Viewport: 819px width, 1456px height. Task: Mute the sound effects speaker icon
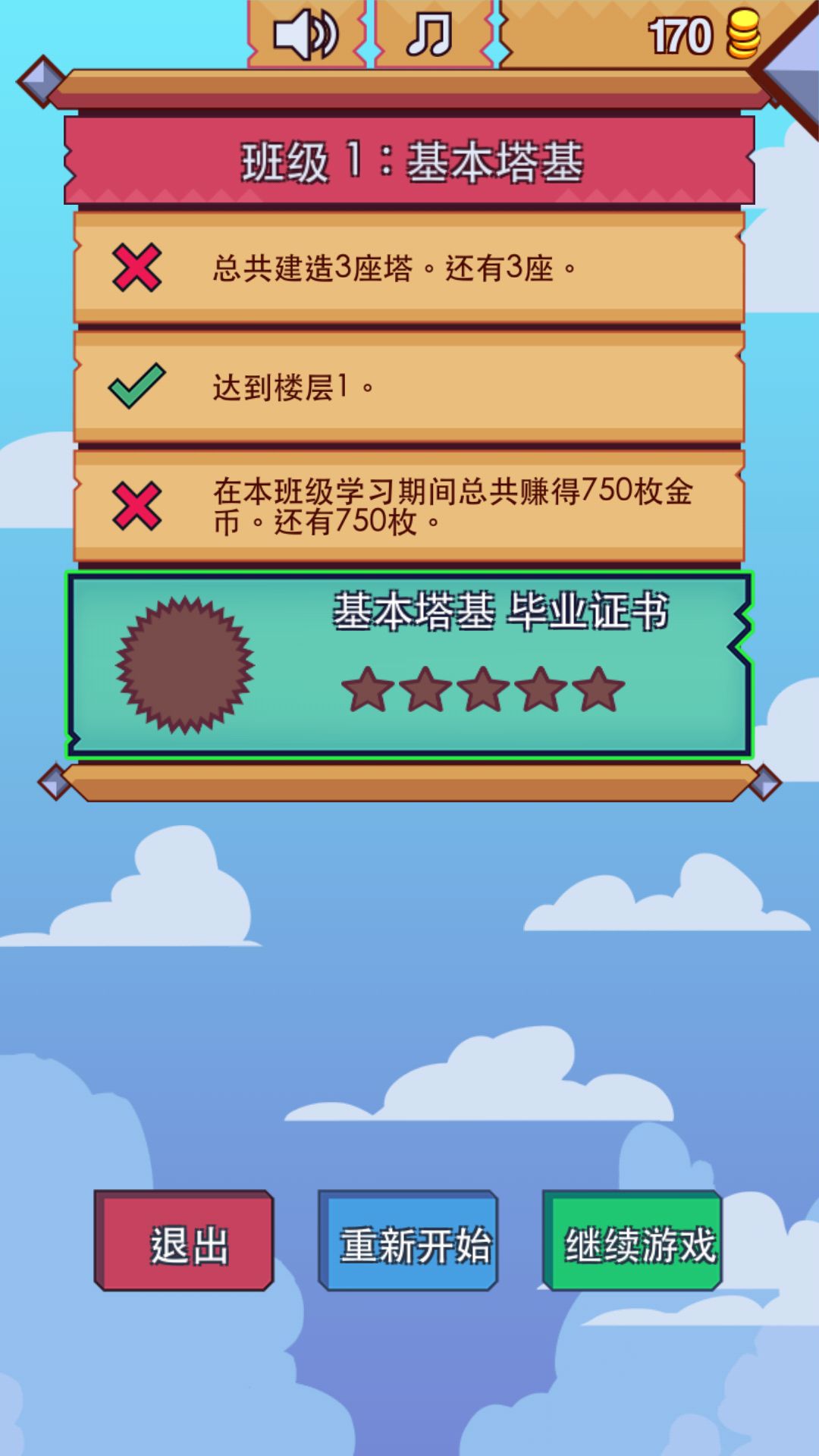(306, 33)
